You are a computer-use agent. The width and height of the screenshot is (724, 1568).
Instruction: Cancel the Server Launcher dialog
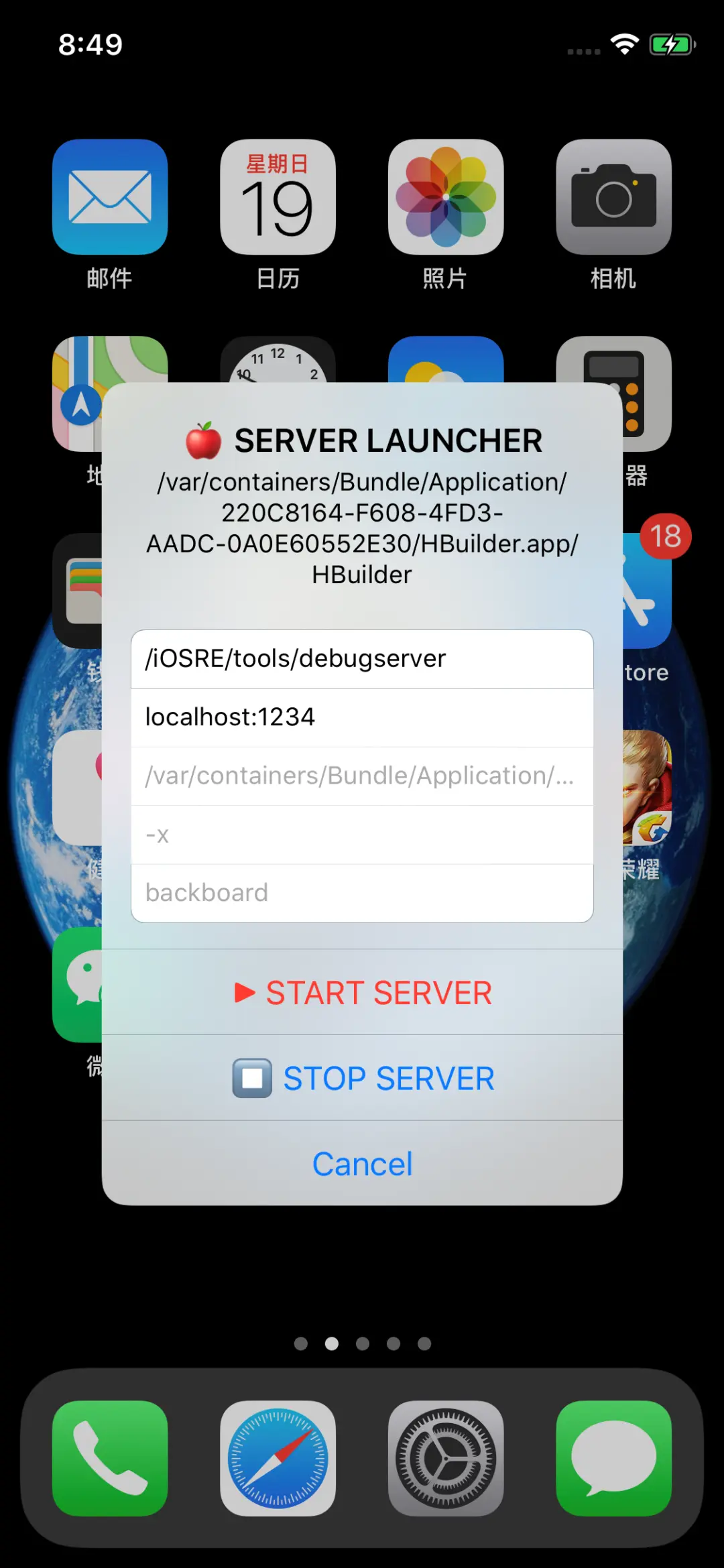362,1164
